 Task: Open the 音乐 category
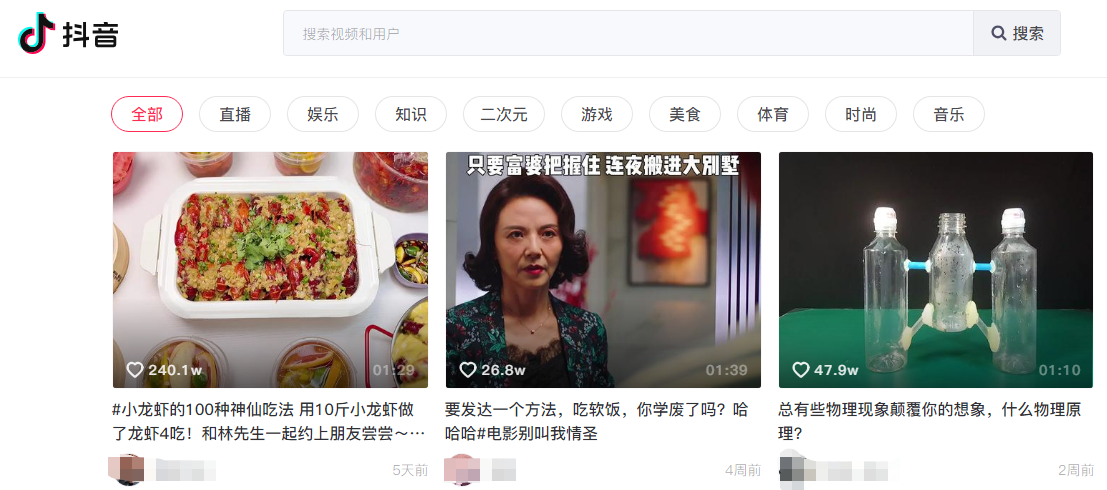pos(949,114)
